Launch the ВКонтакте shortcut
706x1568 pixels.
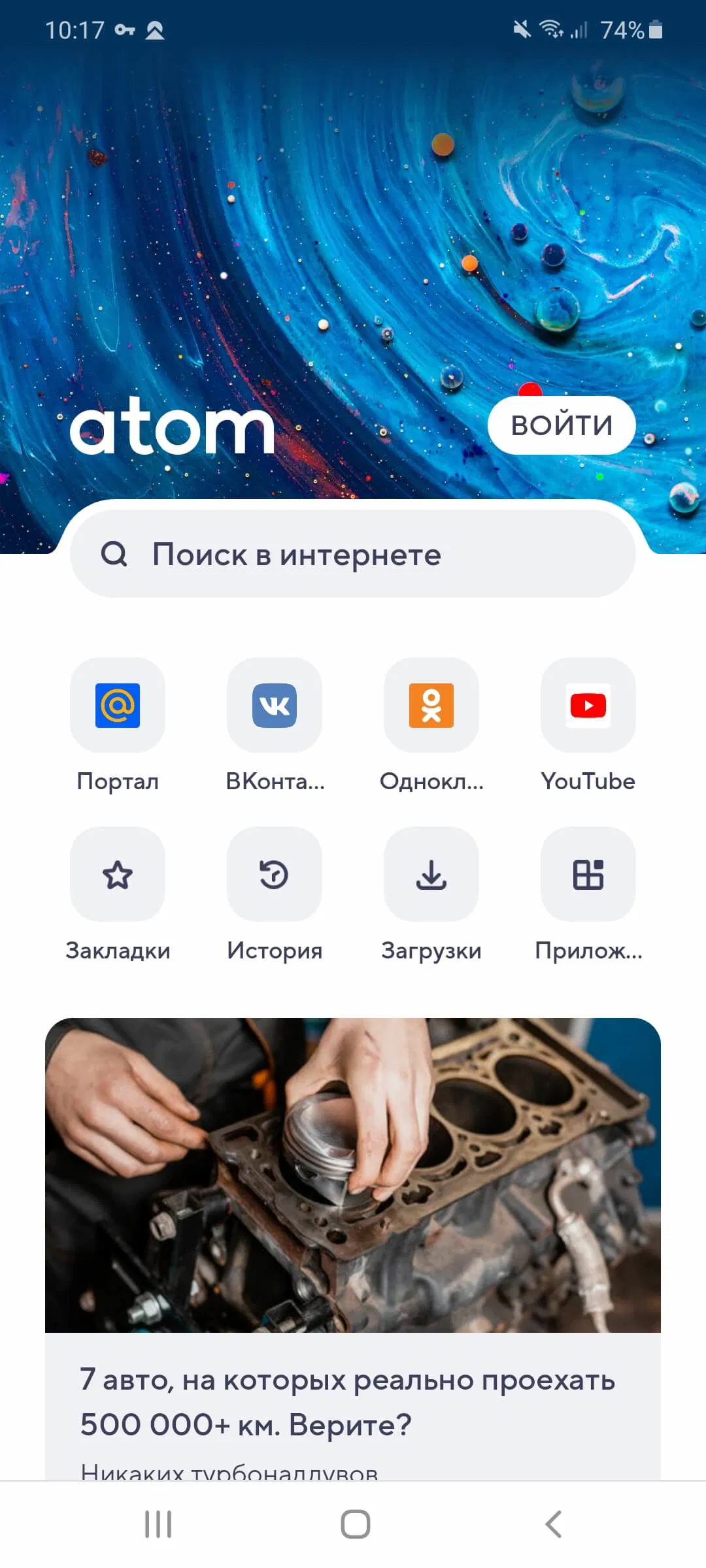coord(275,706)
